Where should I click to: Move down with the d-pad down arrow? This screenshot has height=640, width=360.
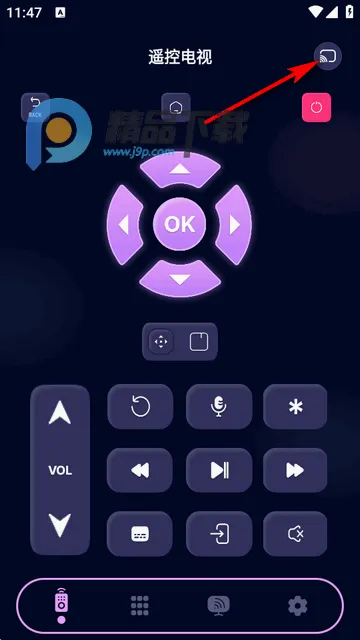coord(180,279)
